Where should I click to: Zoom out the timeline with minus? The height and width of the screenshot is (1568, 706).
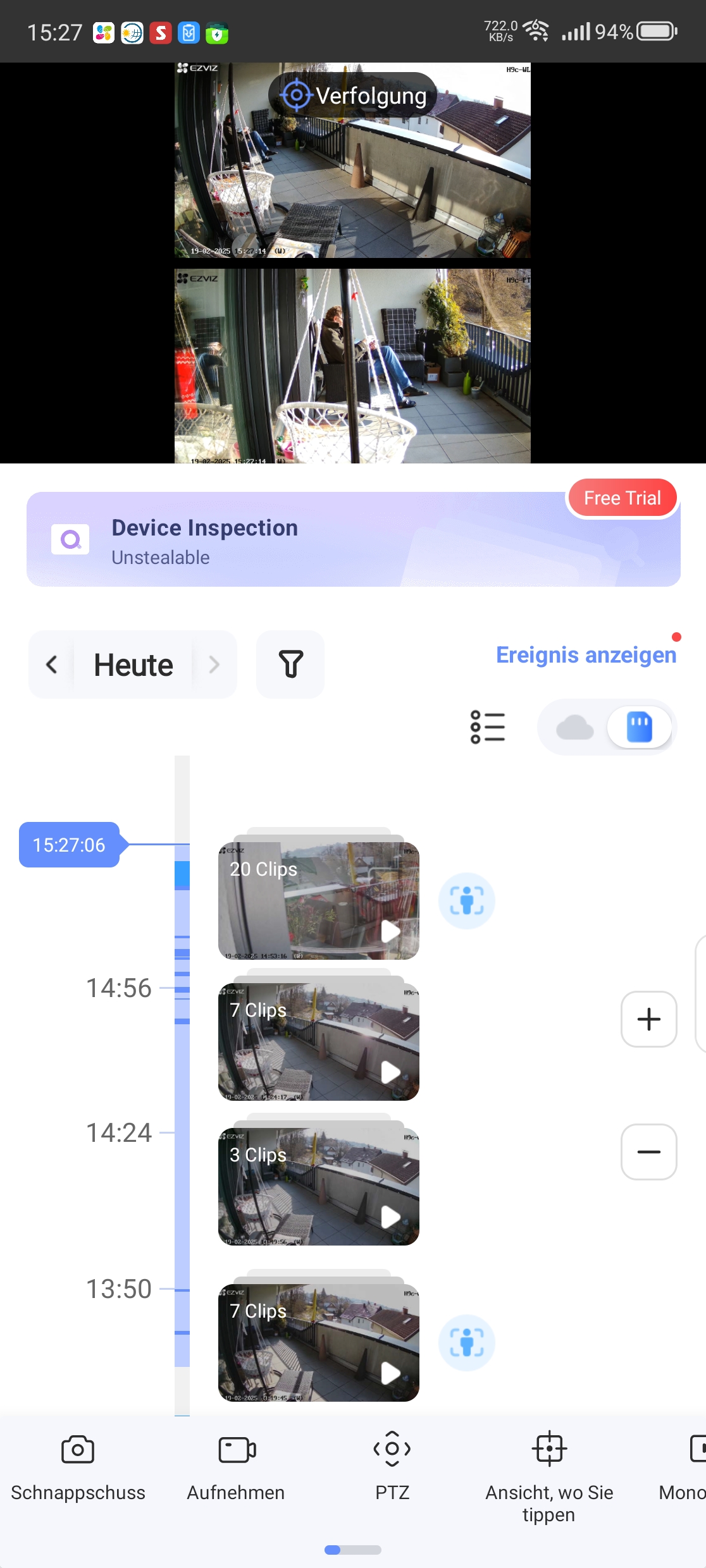[648, 1152]
